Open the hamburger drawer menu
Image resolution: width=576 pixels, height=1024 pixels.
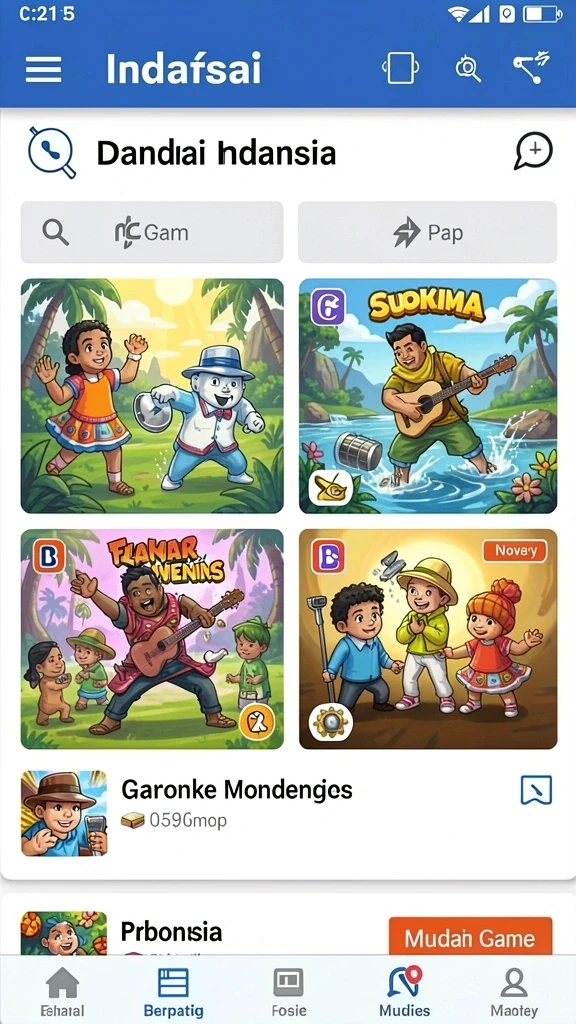click(x=43, y=69)
